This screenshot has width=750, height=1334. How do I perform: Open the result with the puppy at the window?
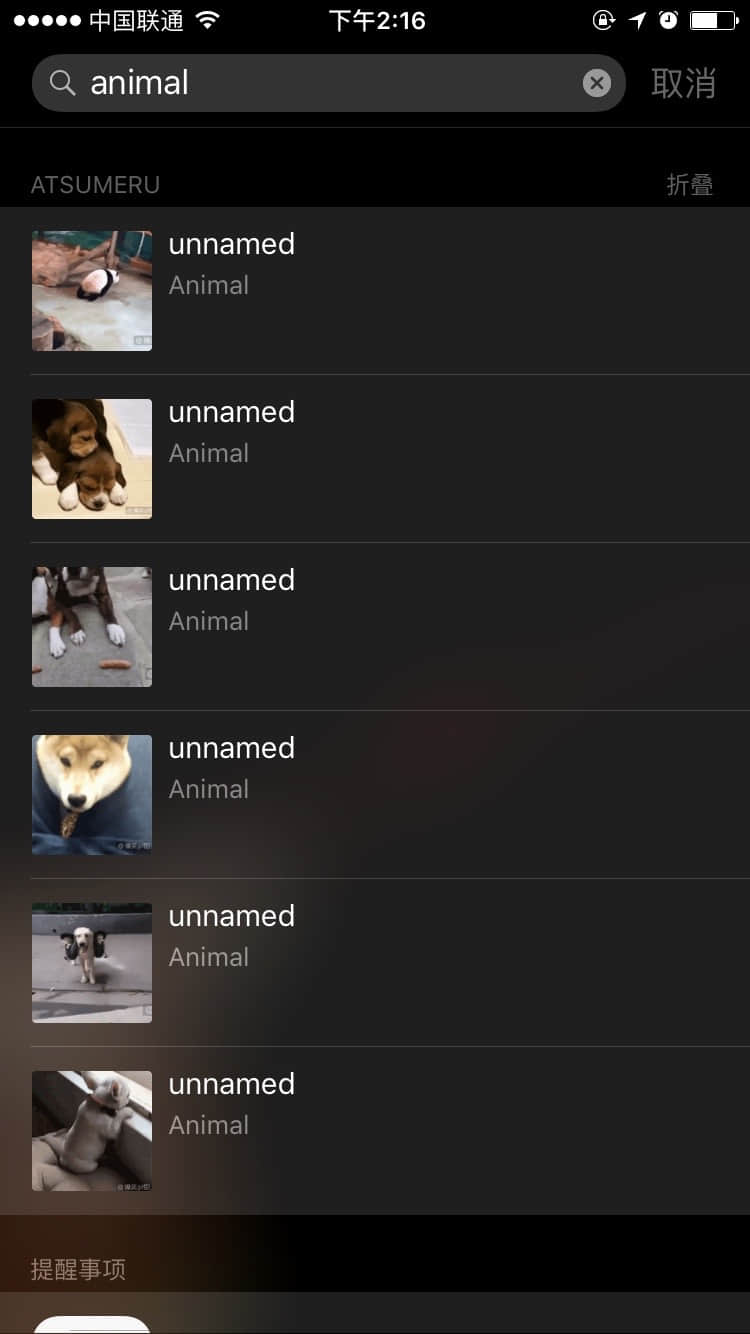[x=390, y=1130]
